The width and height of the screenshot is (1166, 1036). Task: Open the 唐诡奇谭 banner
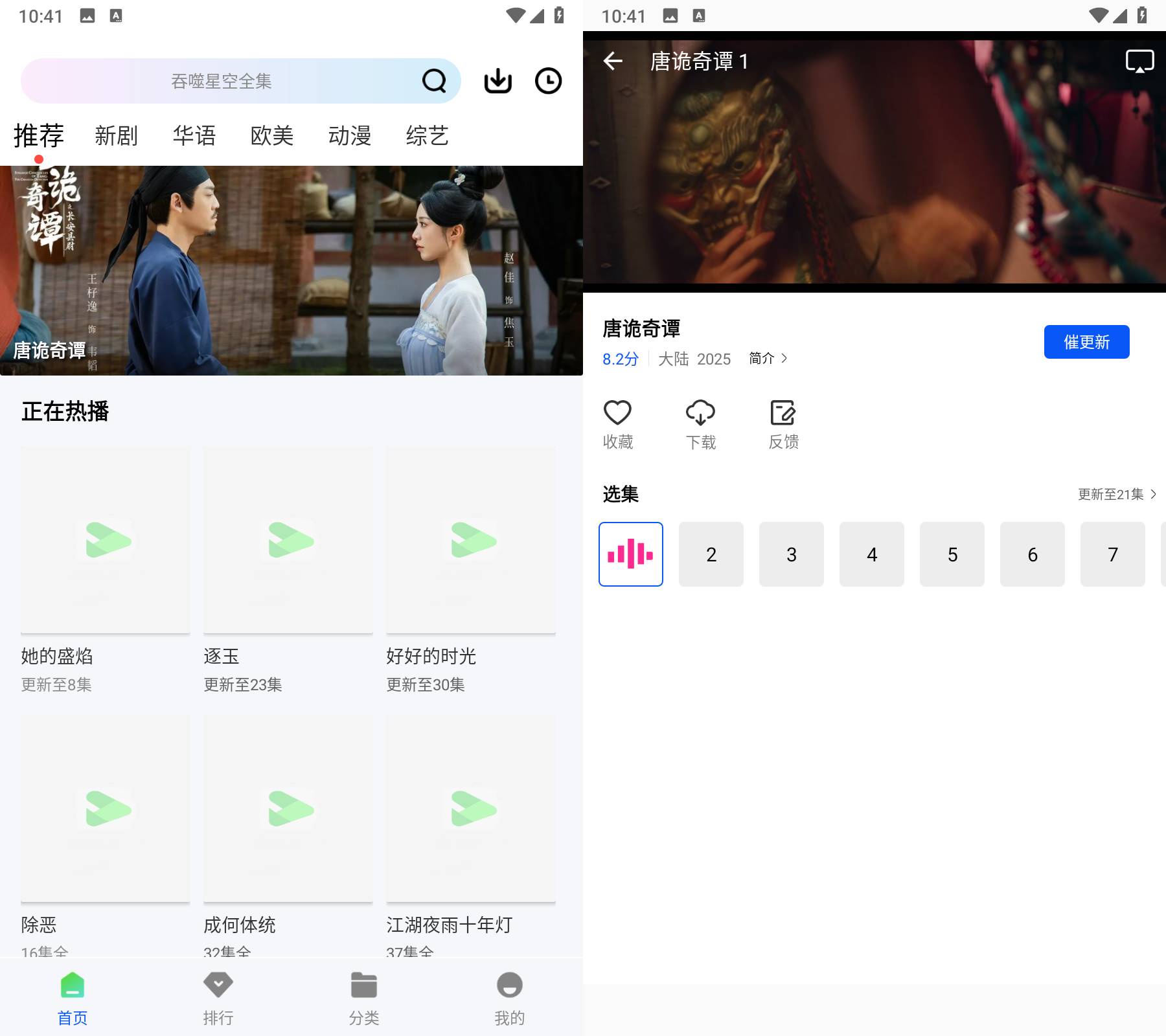[291, 271]
